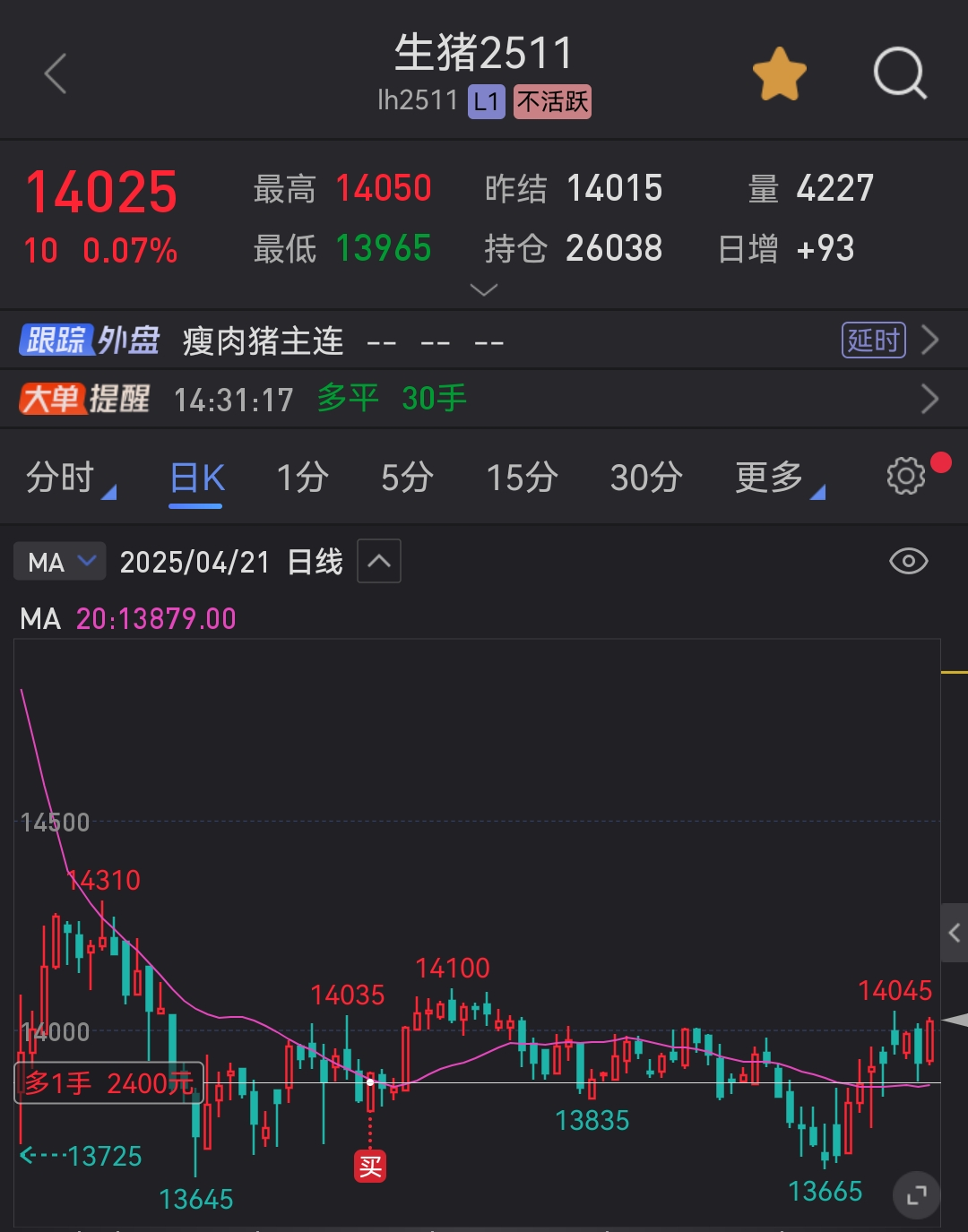
Task: Enter fullscreen chart mode
Action: [916, 1194]
